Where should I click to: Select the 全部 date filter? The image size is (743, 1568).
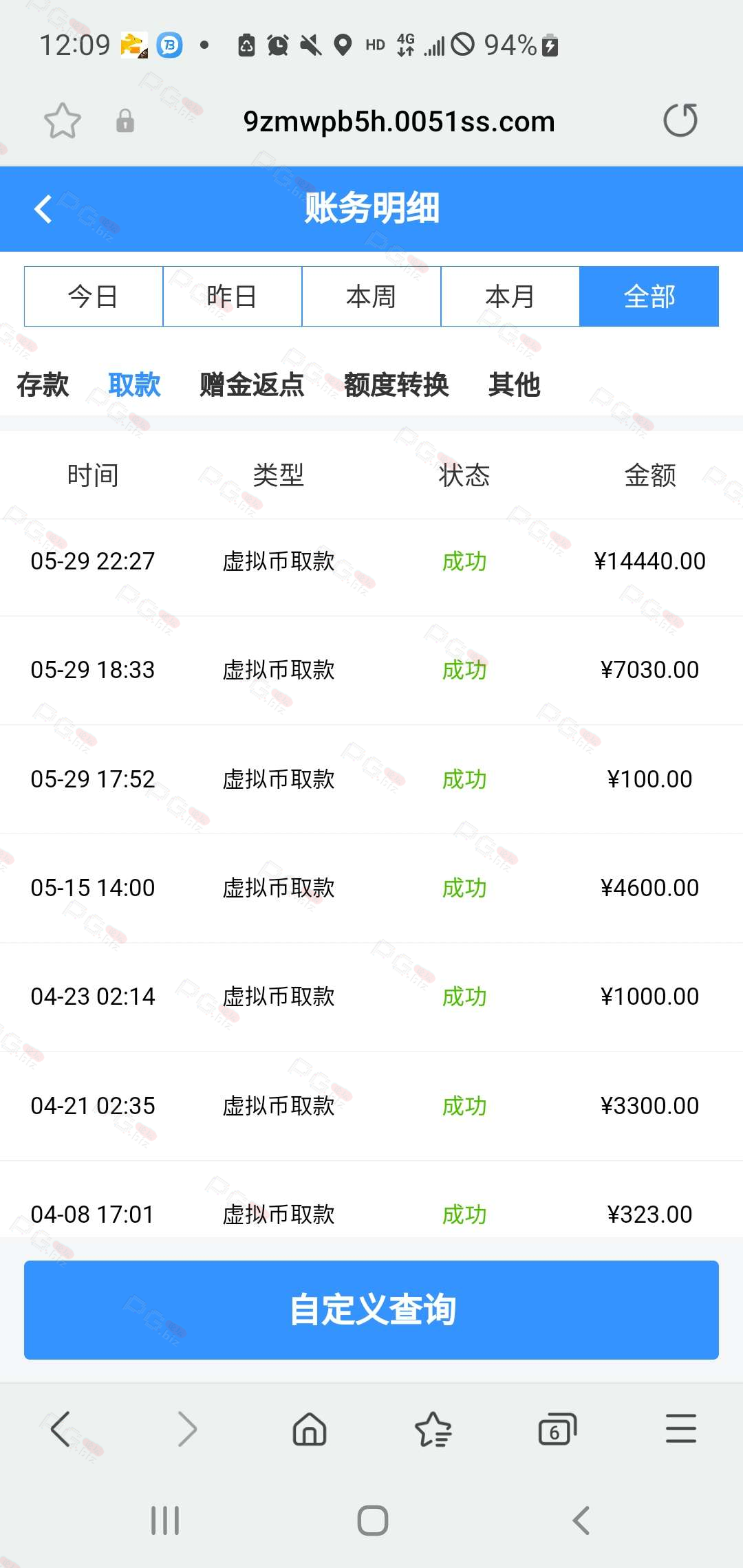click(x=649, y=296)
